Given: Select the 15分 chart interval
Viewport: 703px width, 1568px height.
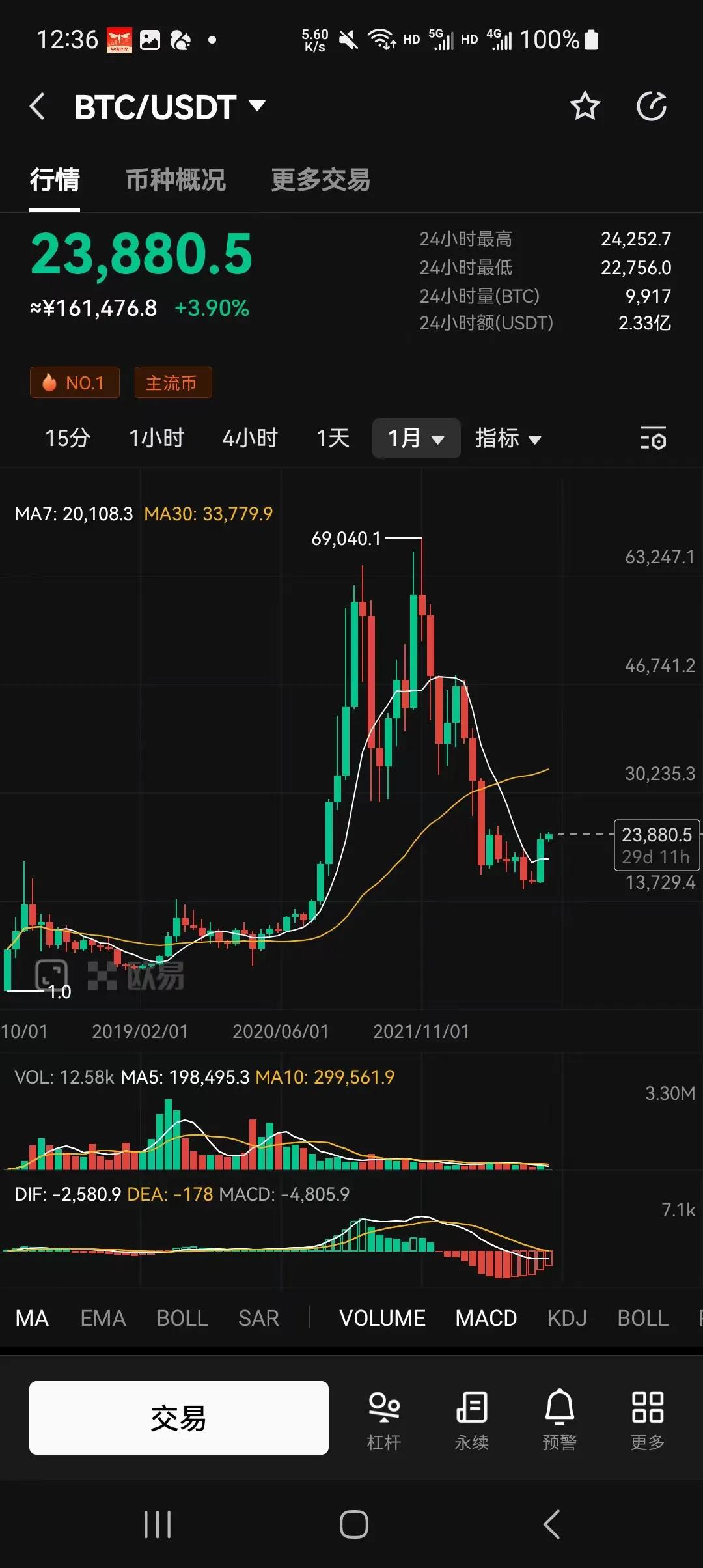Looking at the screenshot, I should [x=68, y=438].
